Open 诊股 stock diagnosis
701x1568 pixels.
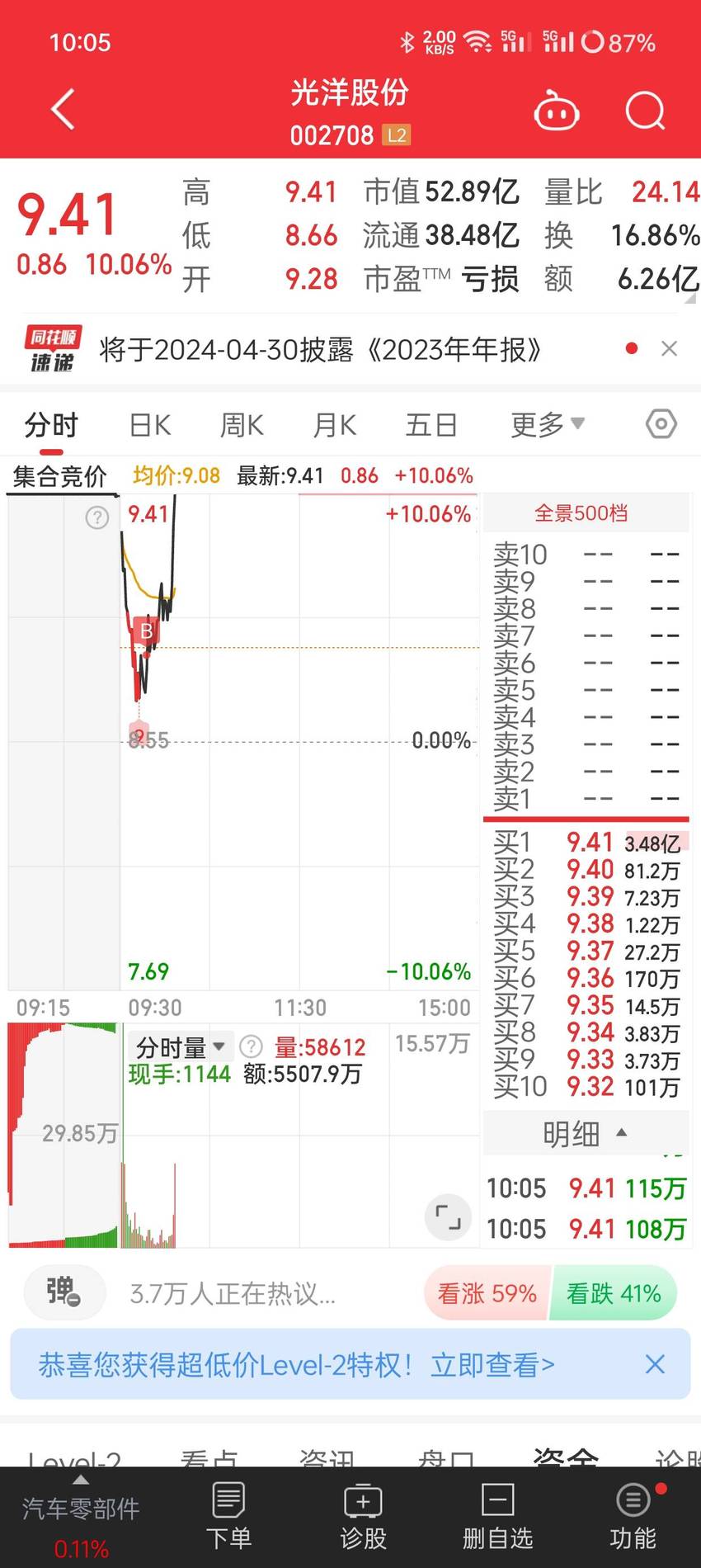363,1517
